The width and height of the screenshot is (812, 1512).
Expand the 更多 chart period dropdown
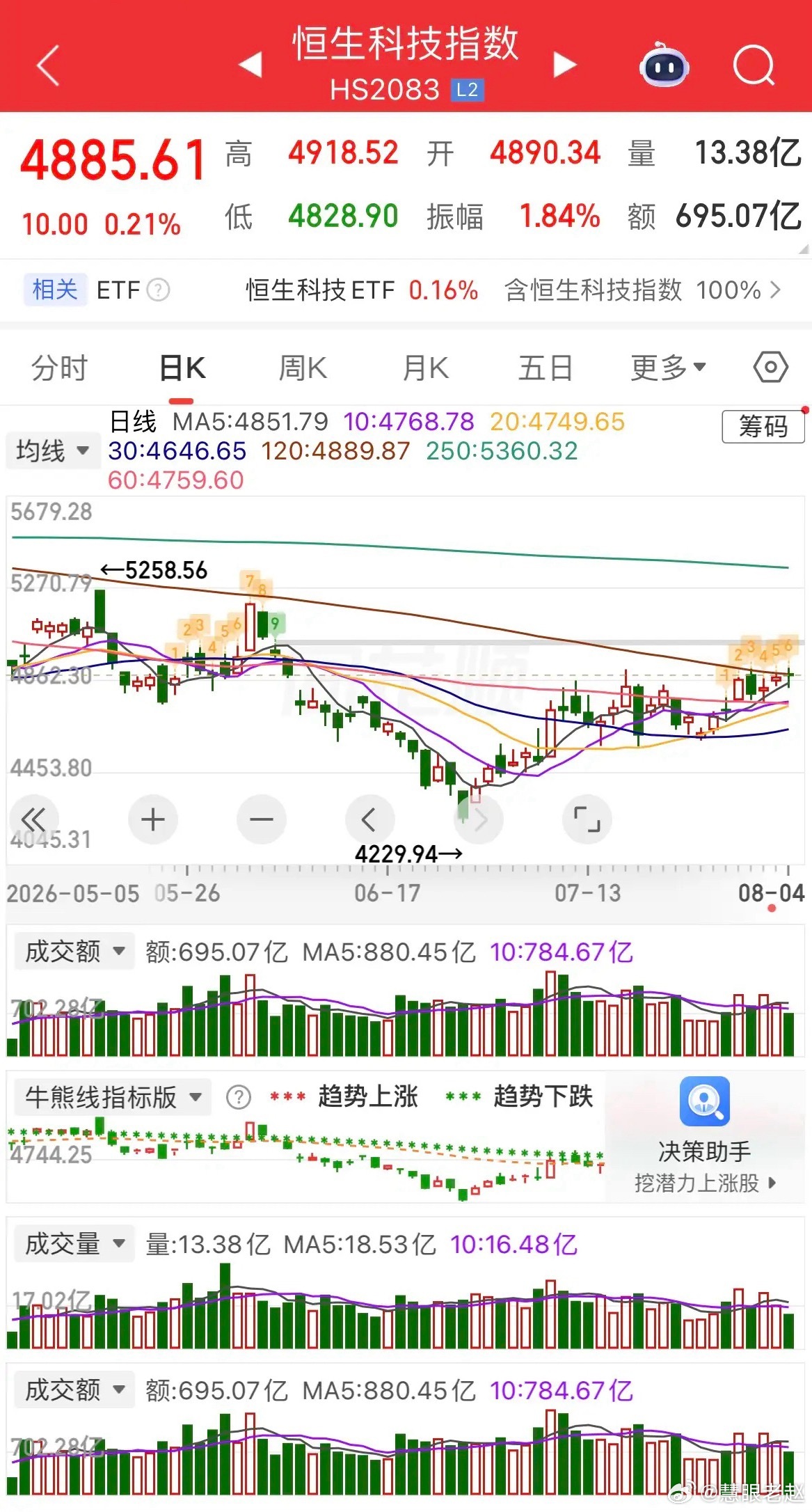(x=669, y=368)
